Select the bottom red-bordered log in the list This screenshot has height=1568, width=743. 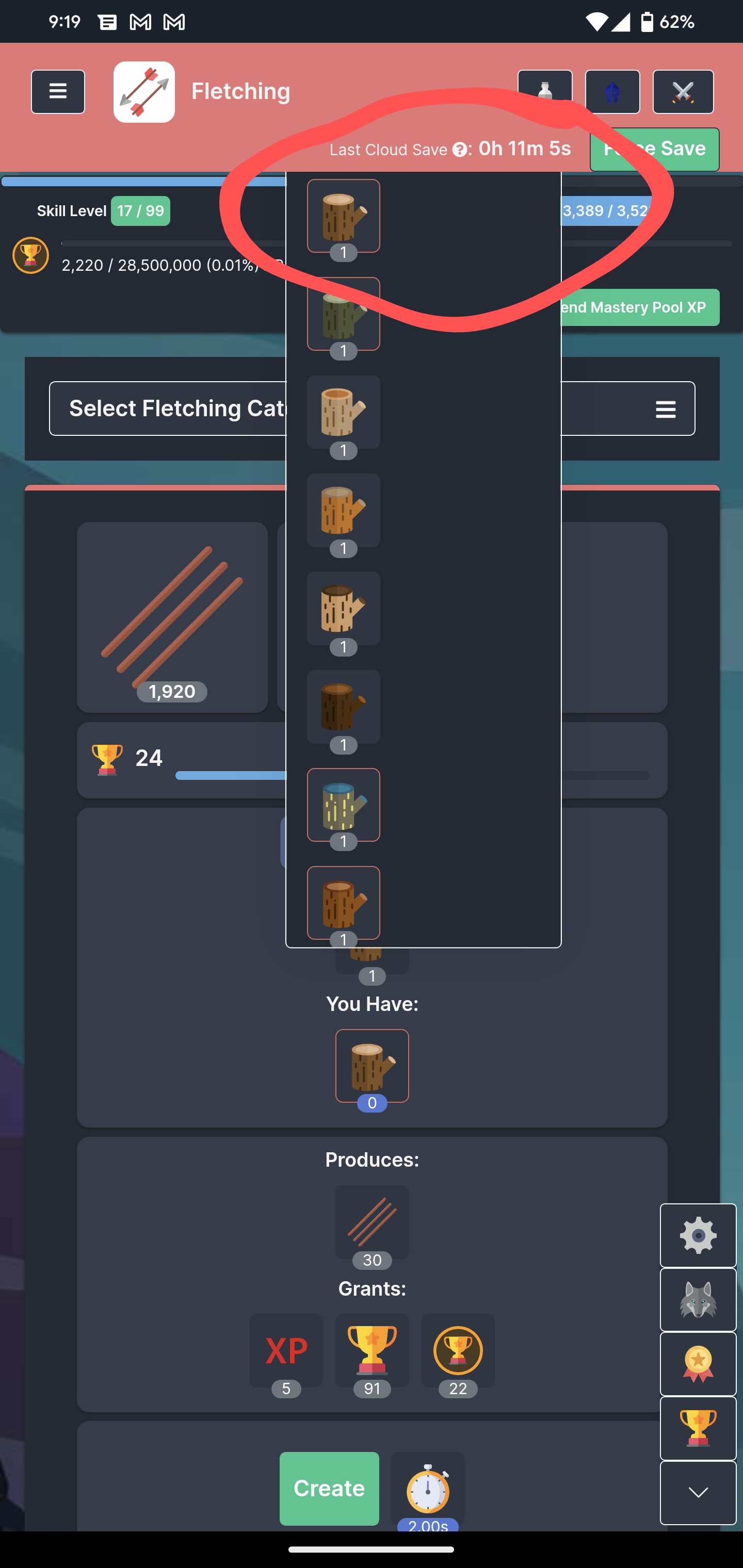coord(344,903)
